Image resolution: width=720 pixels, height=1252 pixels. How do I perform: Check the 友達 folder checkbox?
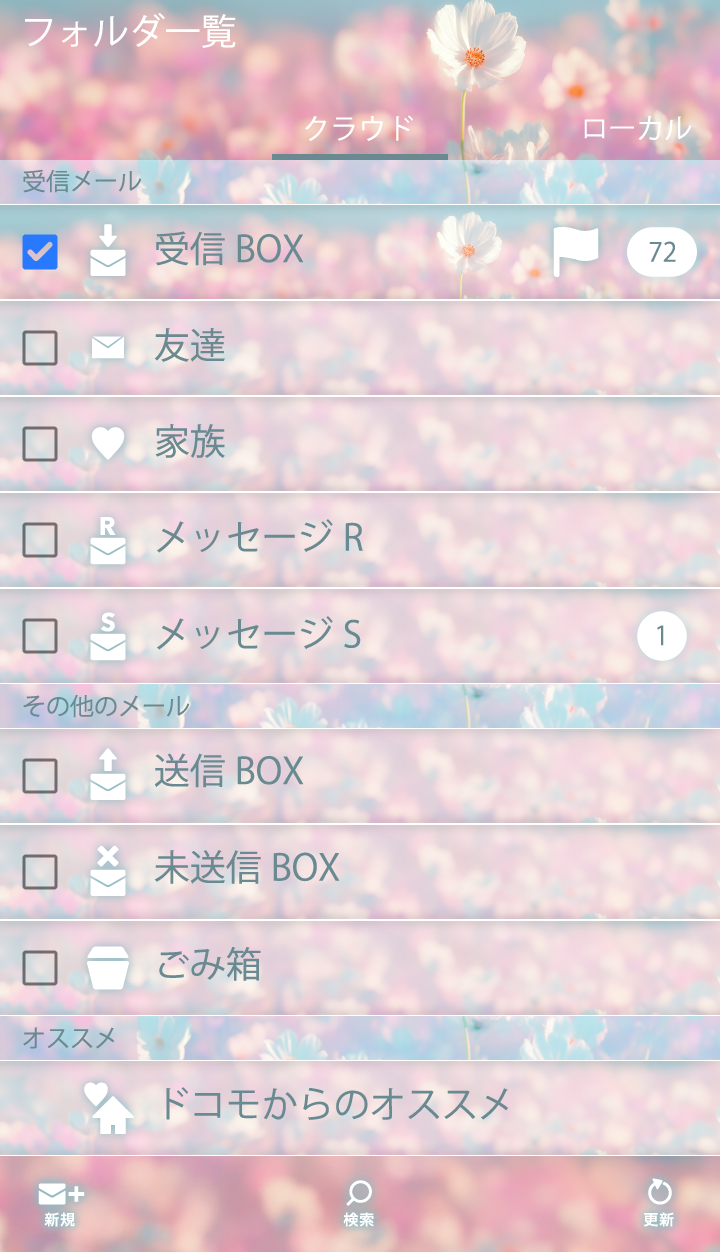click(x=40, y=348)
